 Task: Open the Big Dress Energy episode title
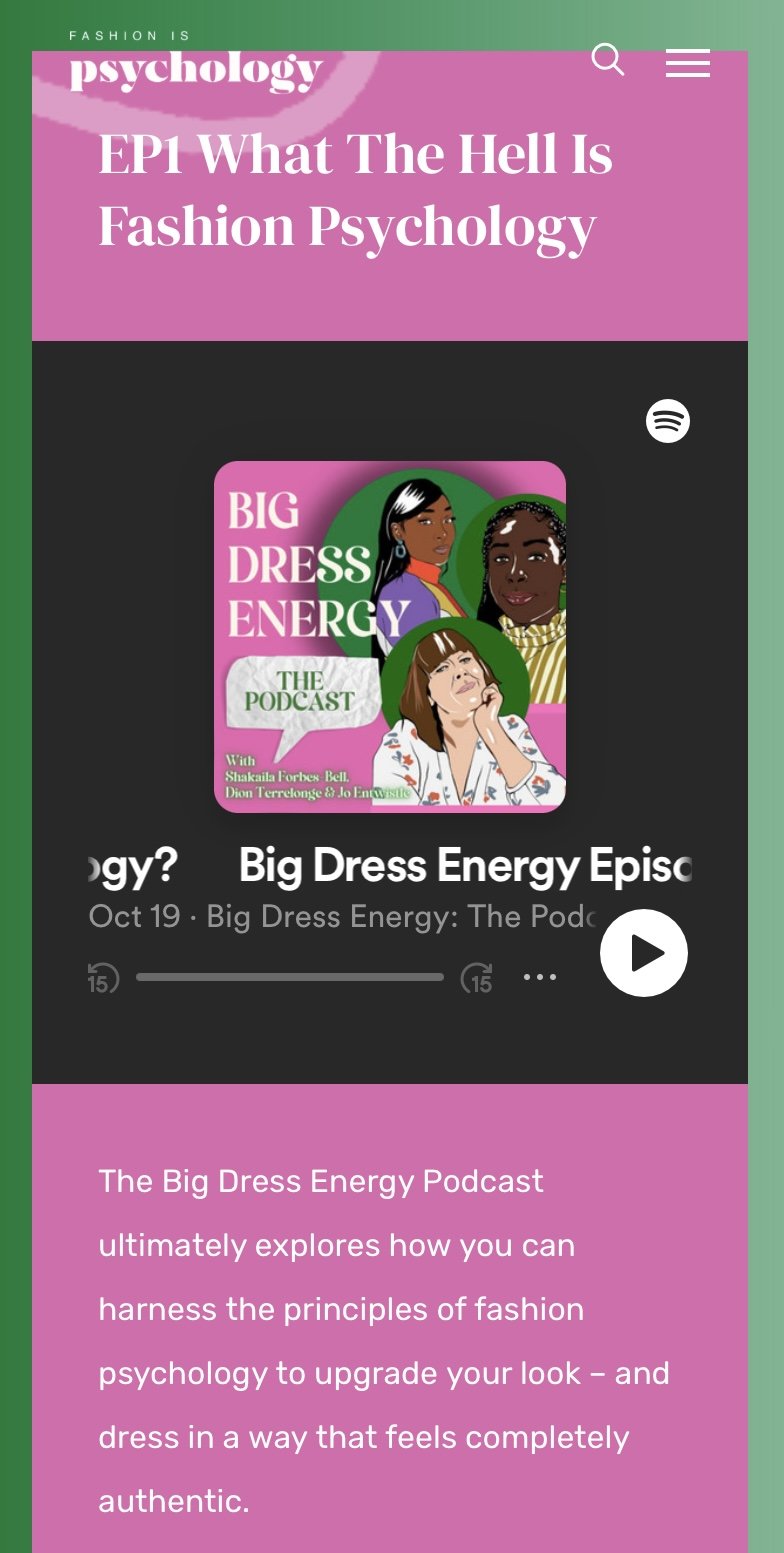[460, 867]
